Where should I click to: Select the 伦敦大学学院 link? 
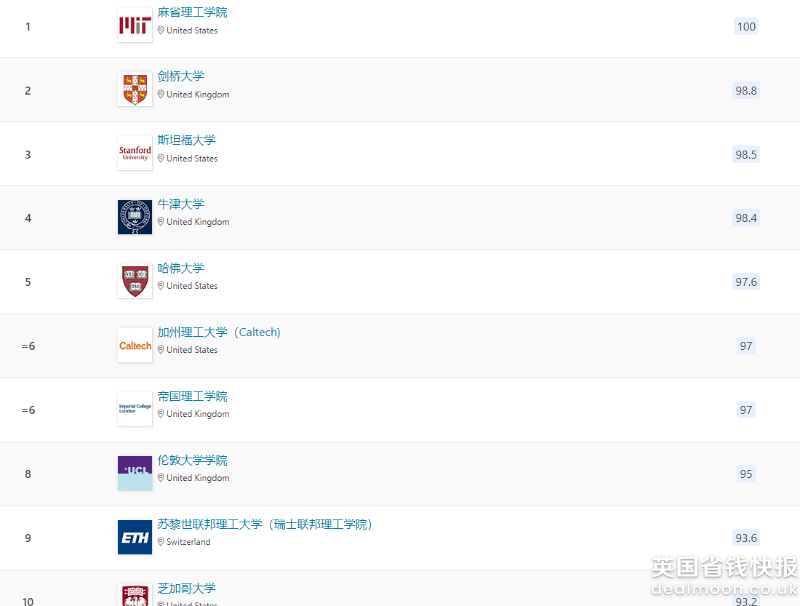(192, 461)
